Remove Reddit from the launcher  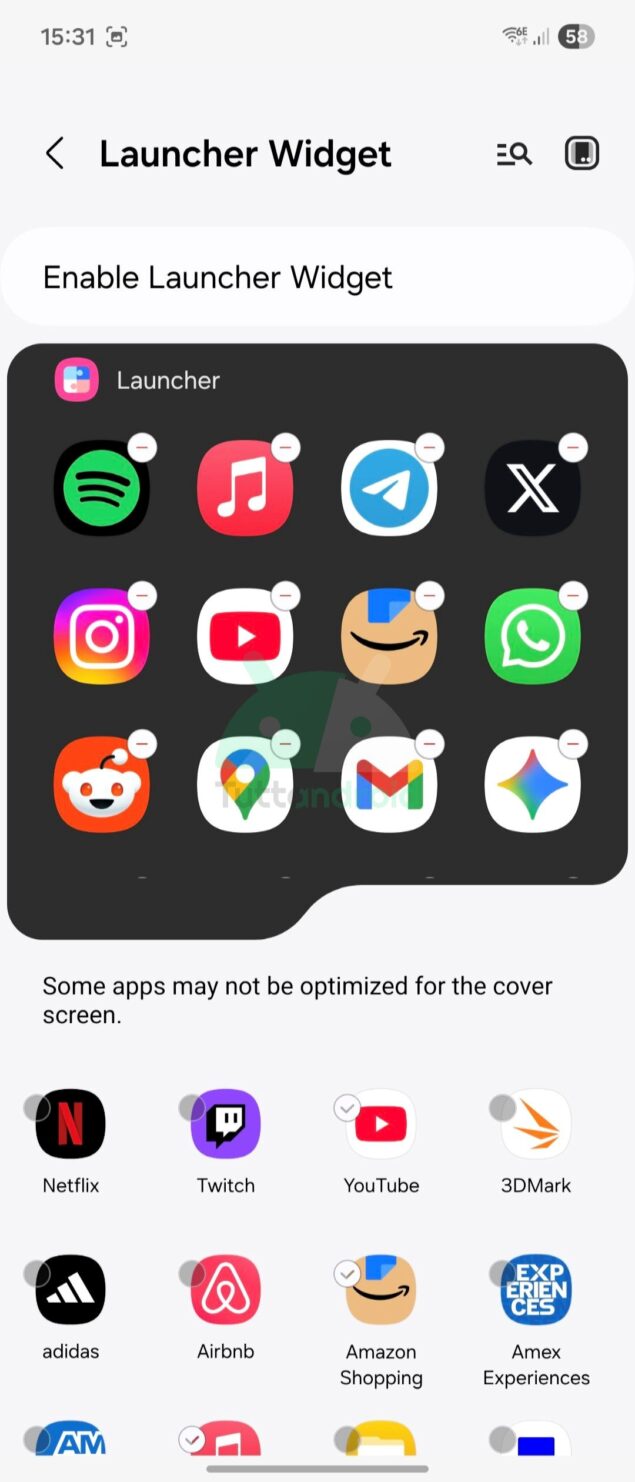[x=143, y=744]
